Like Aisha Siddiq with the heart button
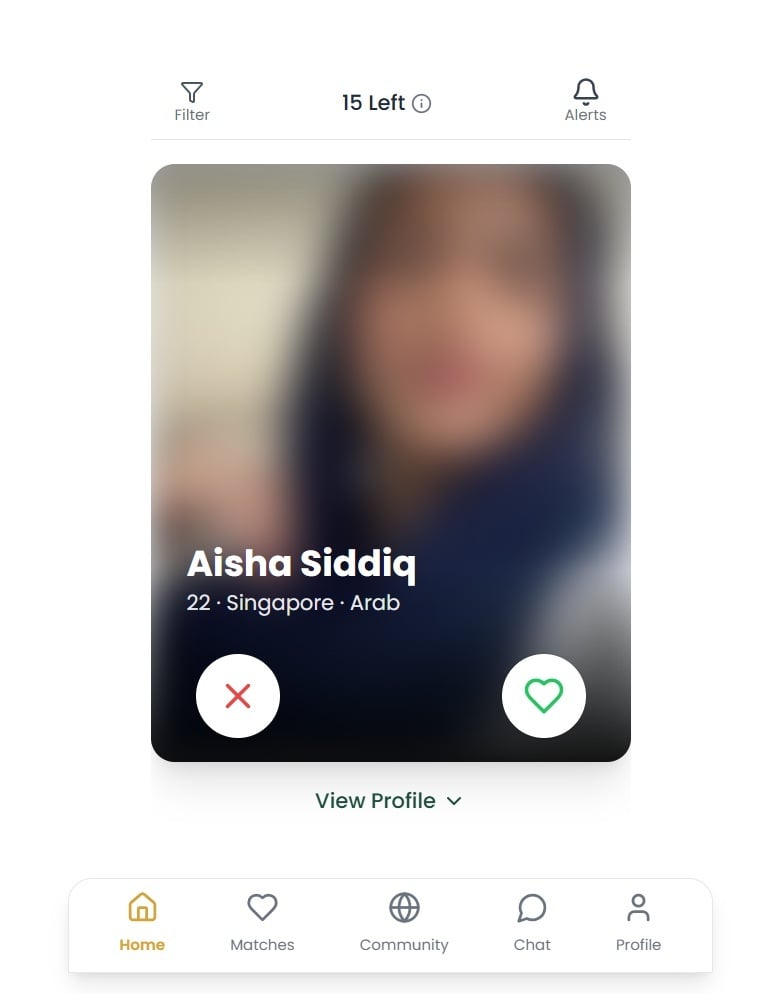 (543, 696)
